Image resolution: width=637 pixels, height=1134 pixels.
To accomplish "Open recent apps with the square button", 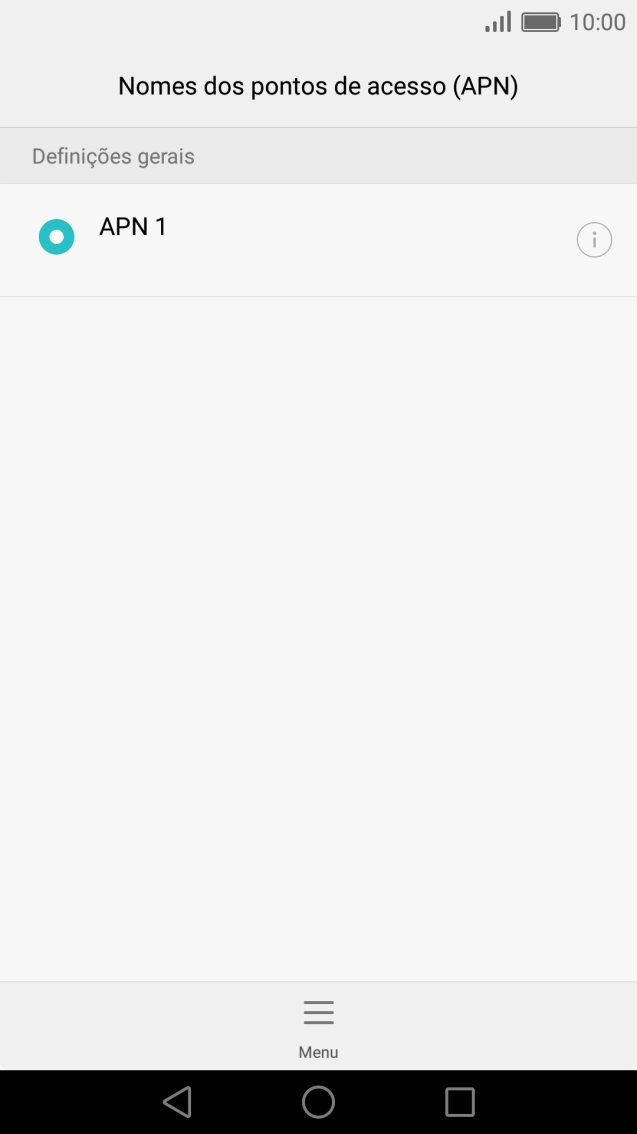I will tap(460, 1102).
